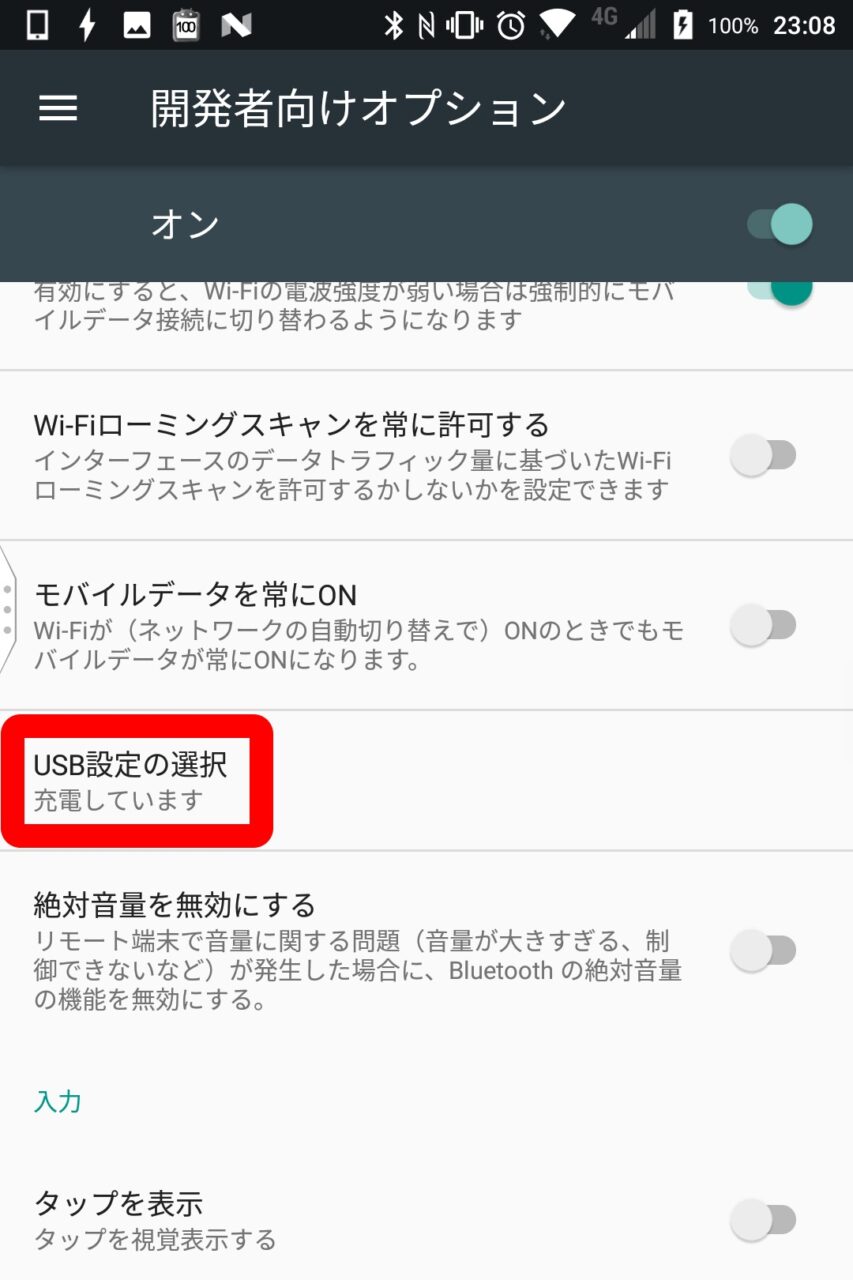Enable Wi-Fiローミングスキャンを常に許可する
853x1280 pixels.
pos(763,456)
